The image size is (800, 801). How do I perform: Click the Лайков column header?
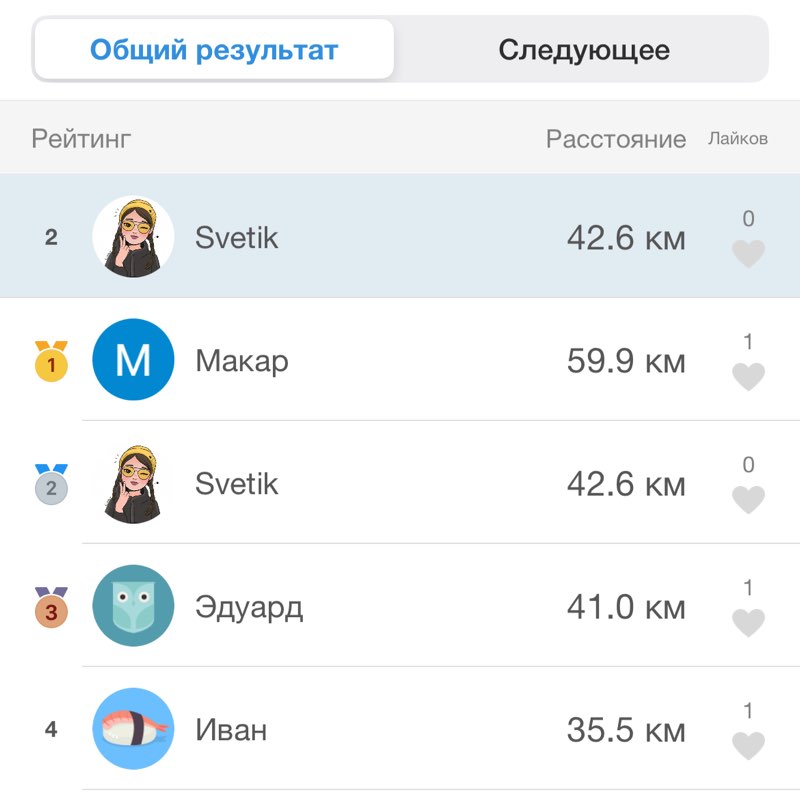coord(740,139)
